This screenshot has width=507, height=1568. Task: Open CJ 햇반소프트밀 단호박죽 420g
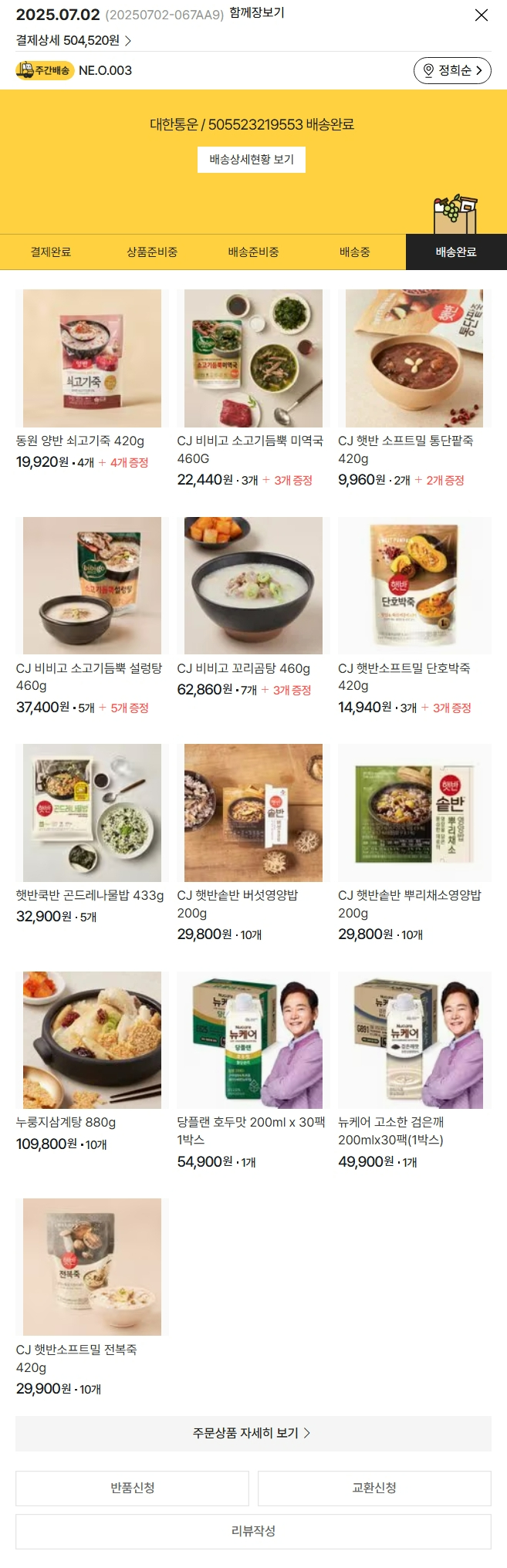coord(414,586)
